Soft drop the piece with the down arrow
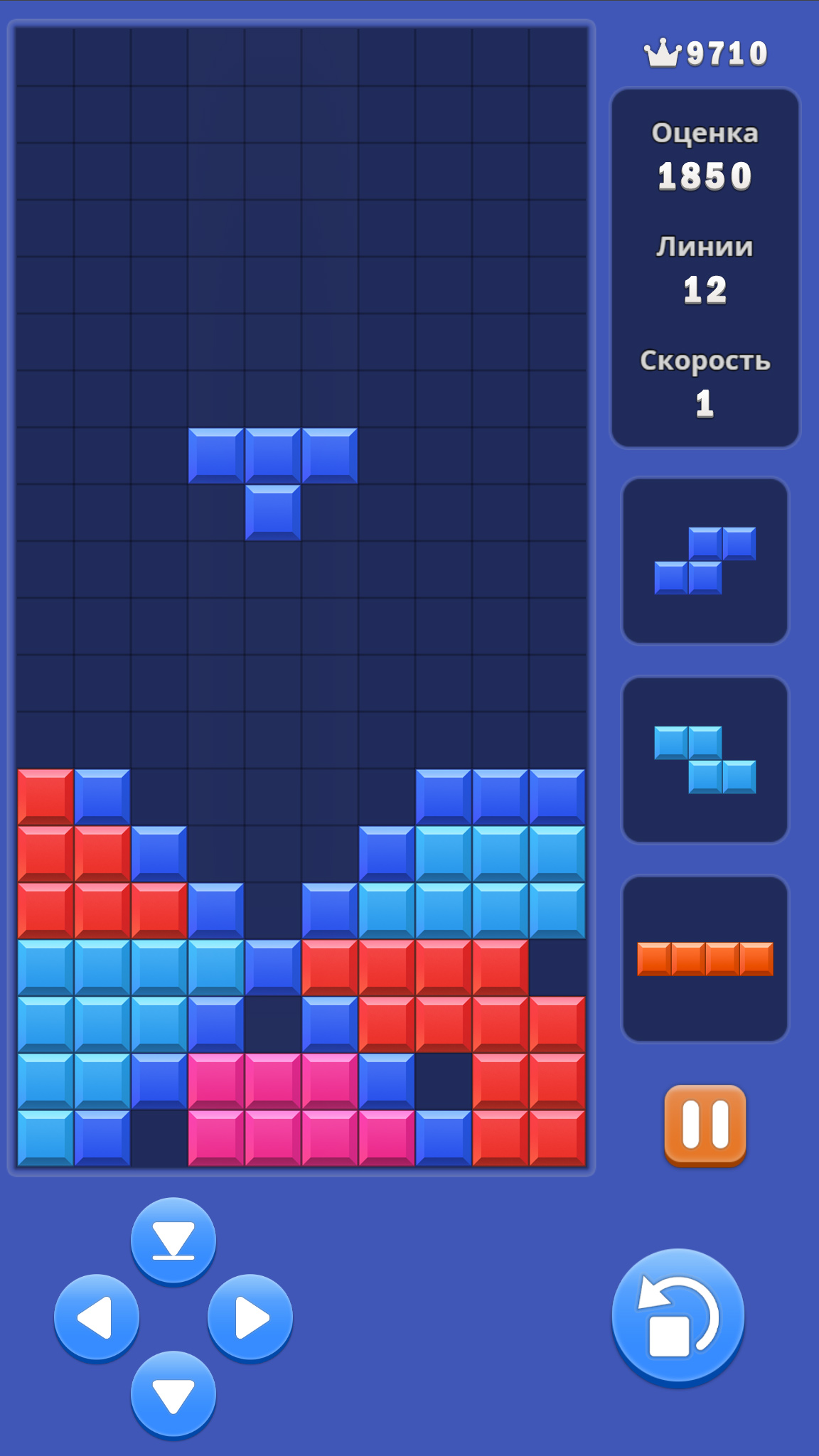Viewport: 819px width, 1456px height. point(173,1395)
